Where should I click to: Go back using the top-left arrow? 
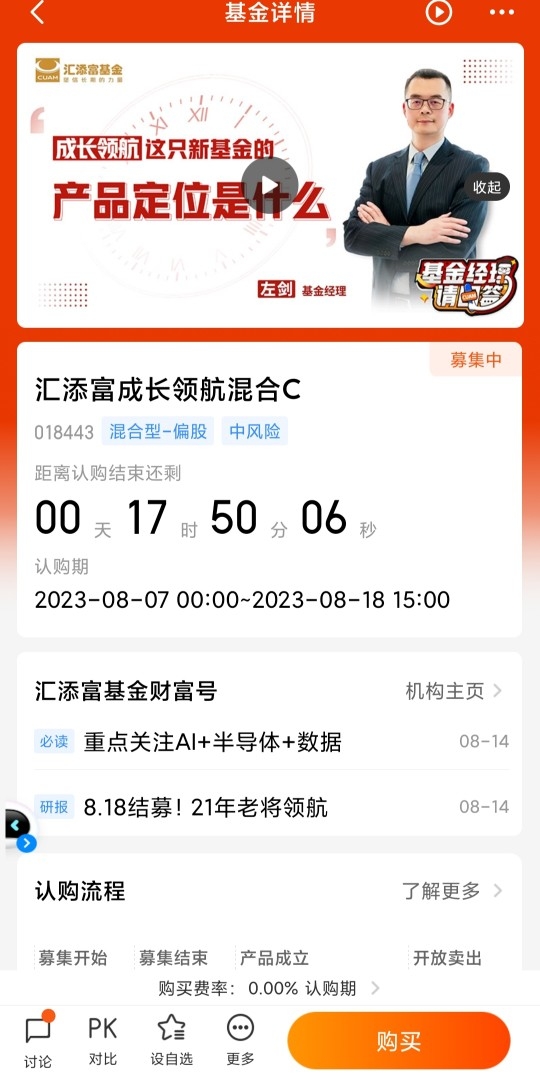click(37, 12)
